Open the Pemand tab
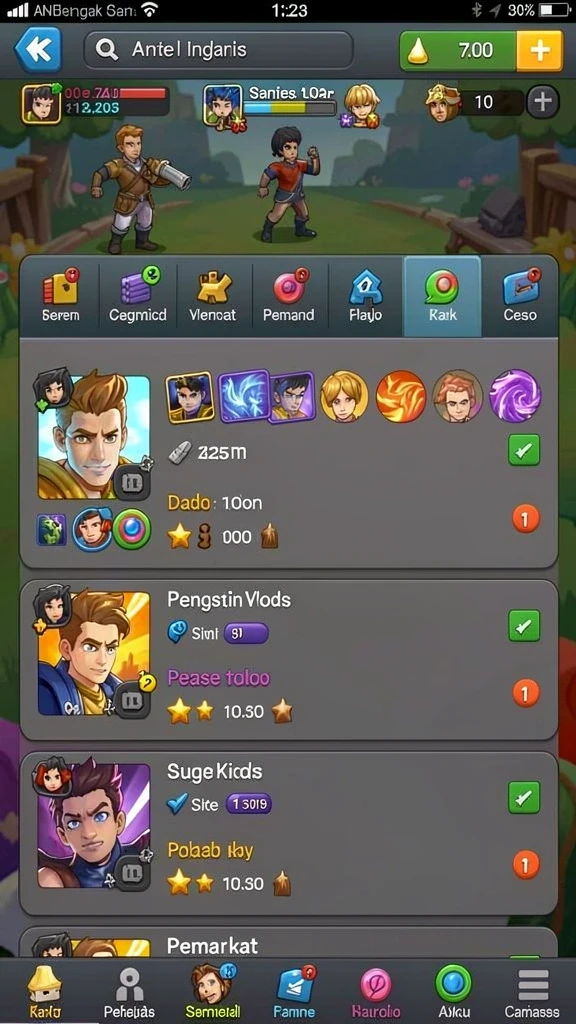The image size is (576, 1024). pyautogui.click(x=289, y=296)
